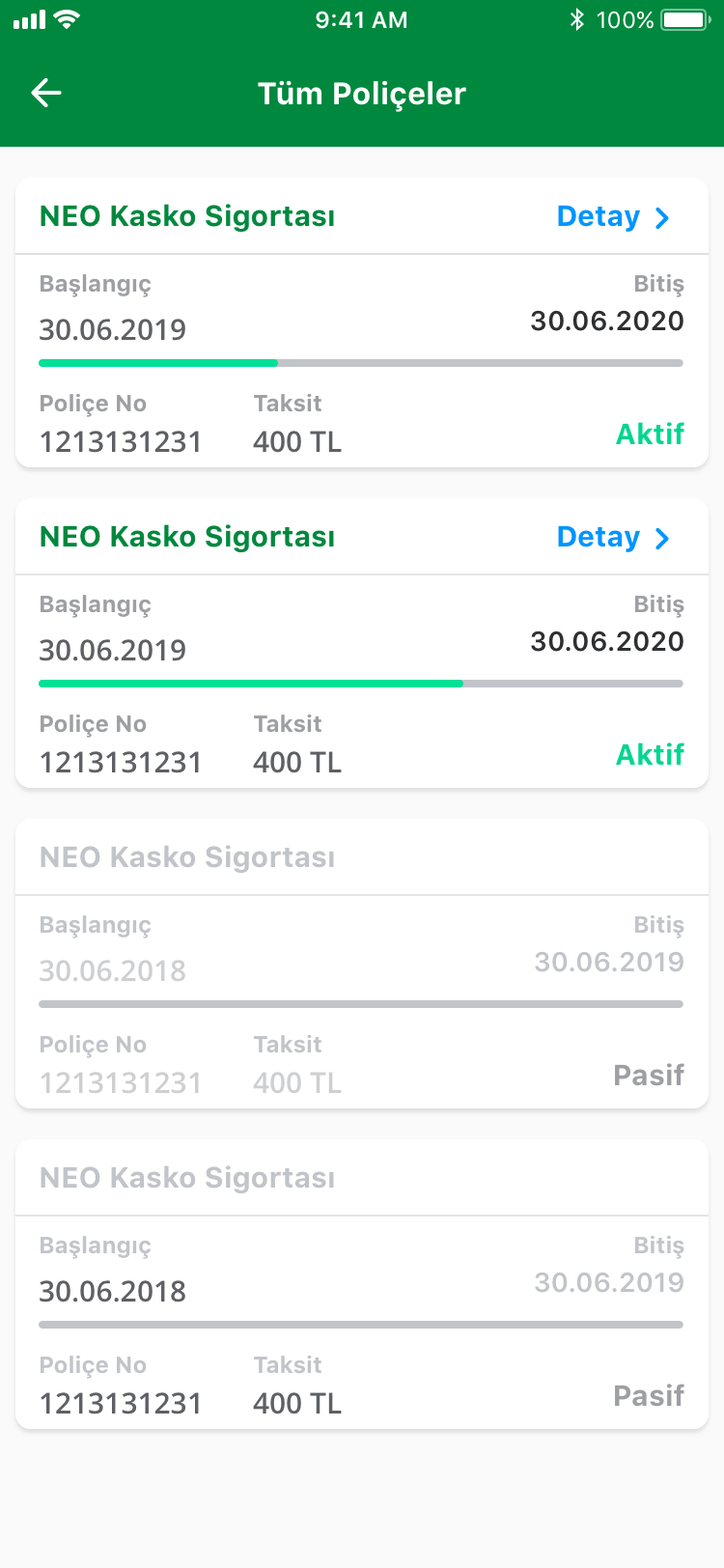Go back from Tüm Poliçeler
724x1568 pixels.
click(x=46, y=93)
